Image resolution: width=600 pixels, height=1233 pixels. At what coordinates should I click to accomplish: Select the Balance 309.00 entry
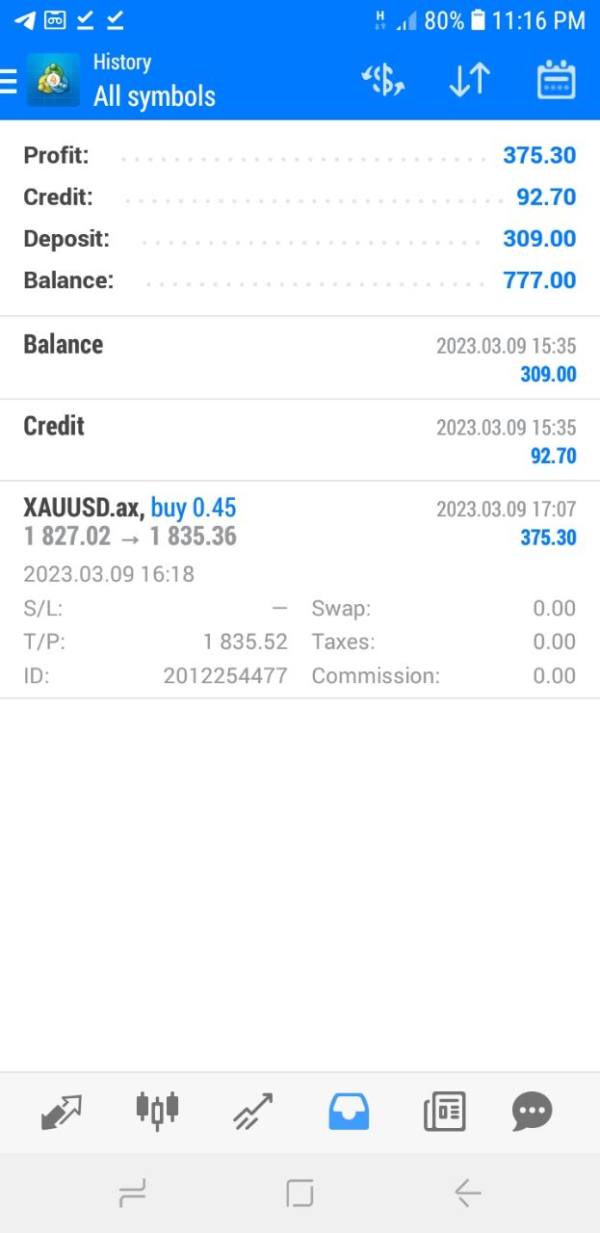(300, 358)
